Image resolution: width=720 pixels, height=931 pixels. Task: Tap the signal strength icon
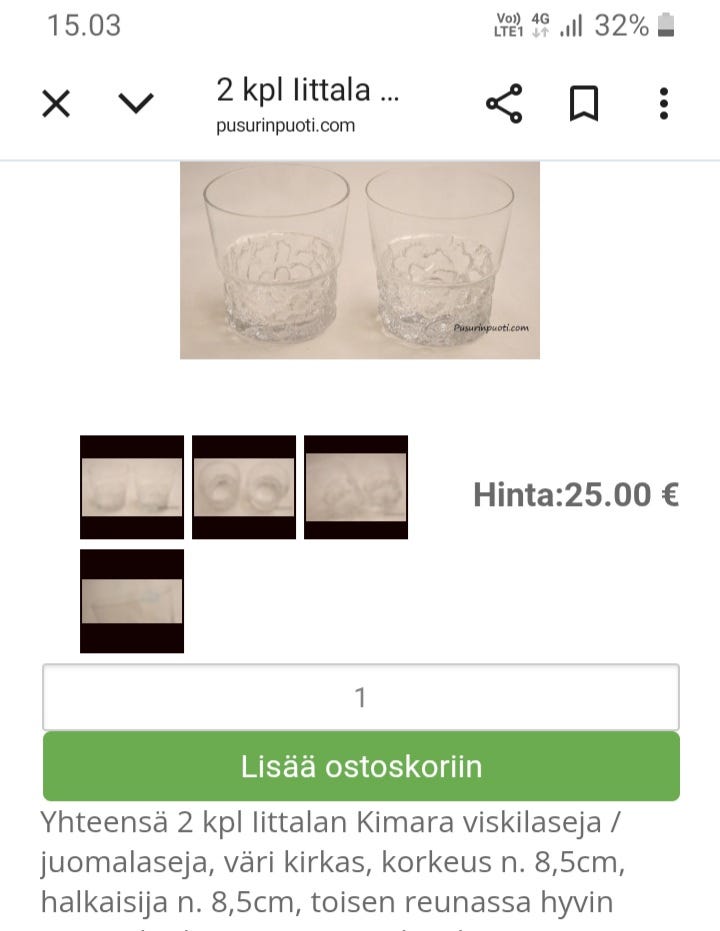[571, 25]
